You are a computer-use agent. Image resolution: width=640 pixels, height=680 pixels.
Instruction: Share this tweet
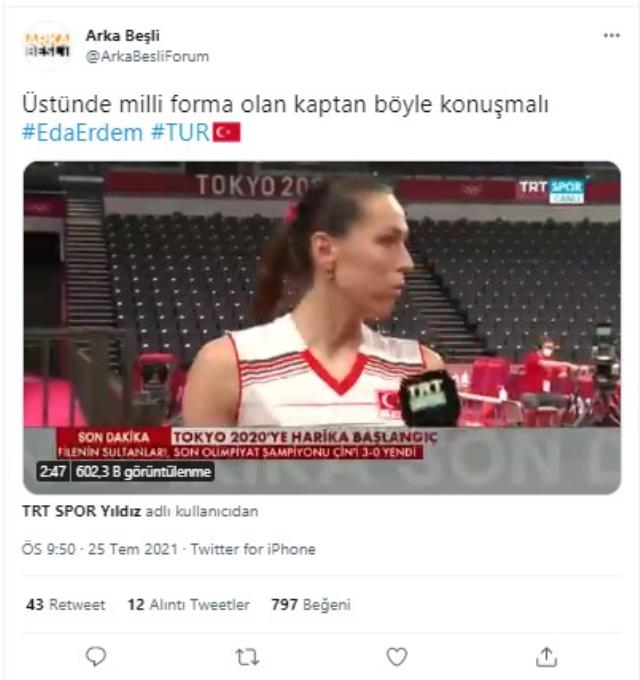pyautogui.click(x=546, y=656)
